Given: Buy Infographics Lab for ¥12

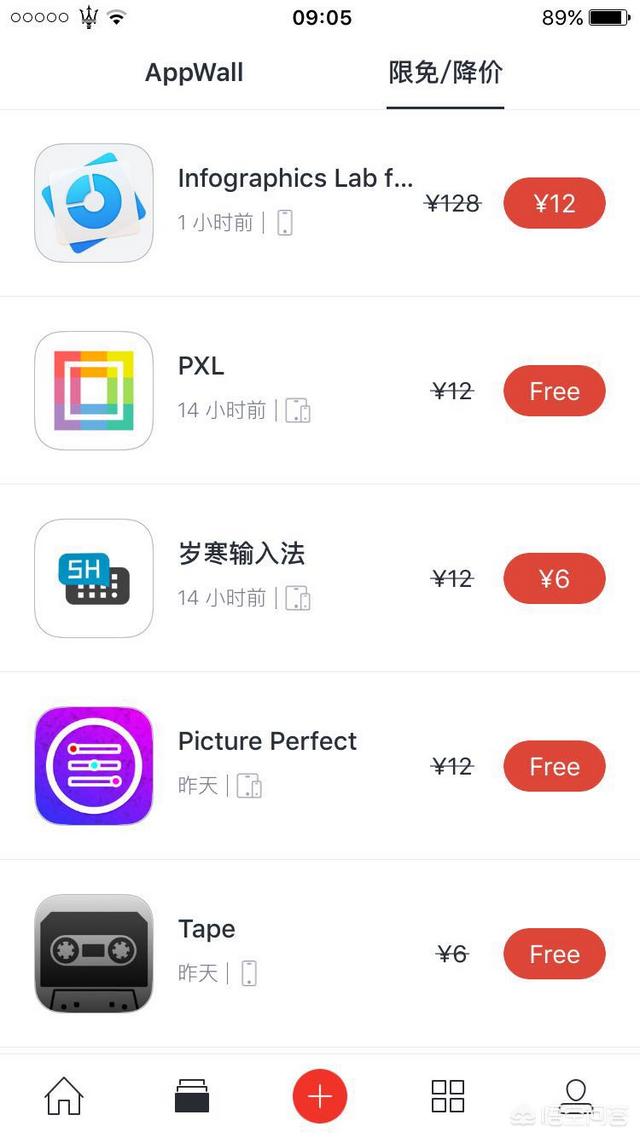Looking at the screenshot, I should (x=554, y=203).
